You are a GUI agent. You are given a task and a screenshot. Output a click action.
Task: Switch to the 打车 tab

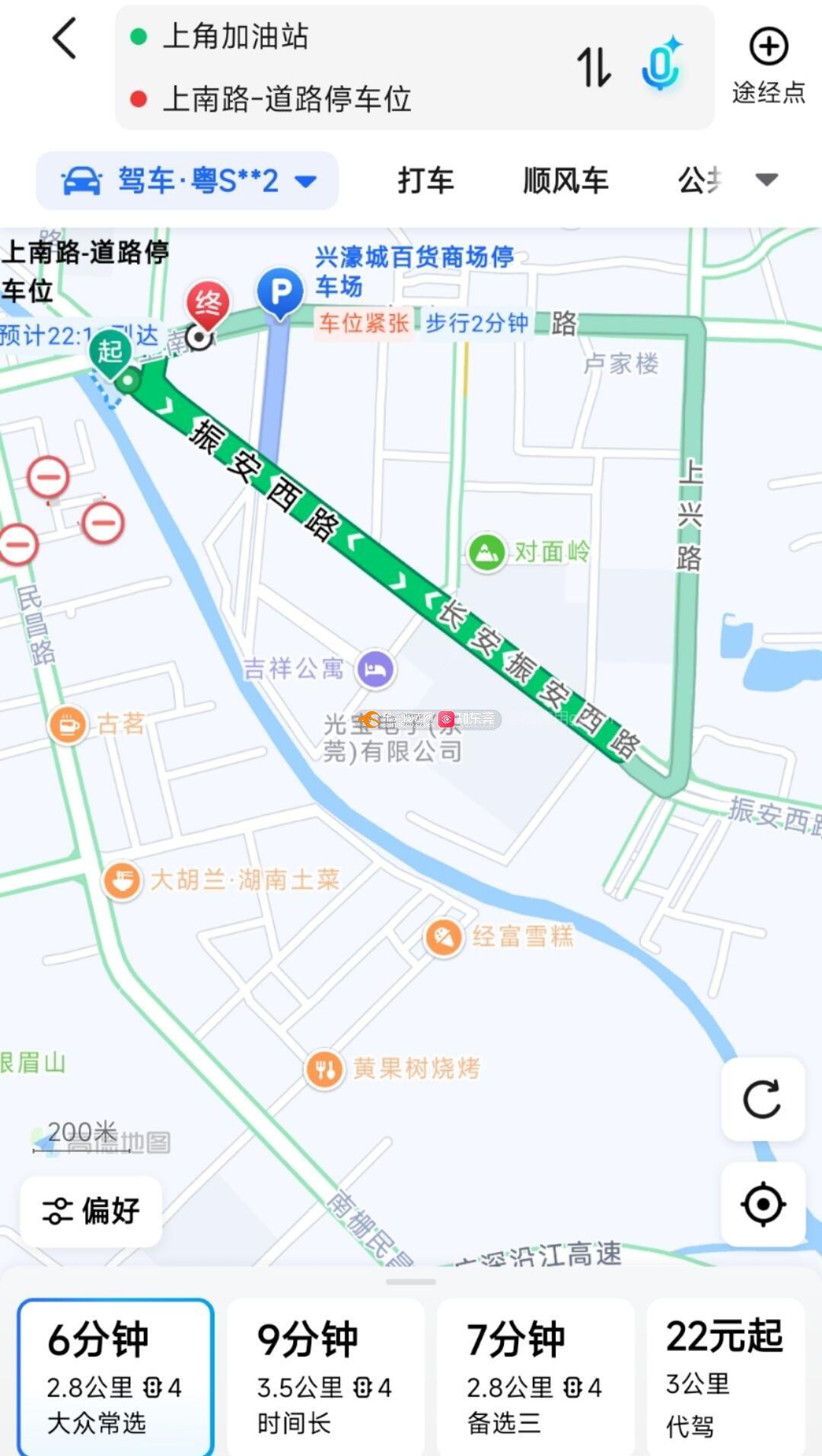tap(425, 180)
